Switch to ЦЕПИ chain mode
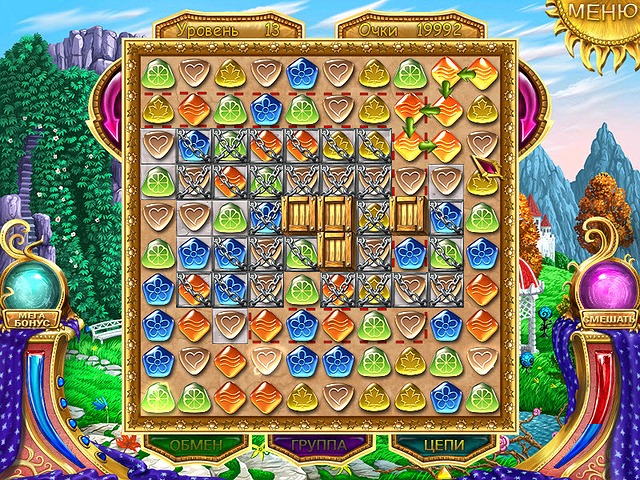This screenshot has height=480, width=640. click(x=444, y=445)
